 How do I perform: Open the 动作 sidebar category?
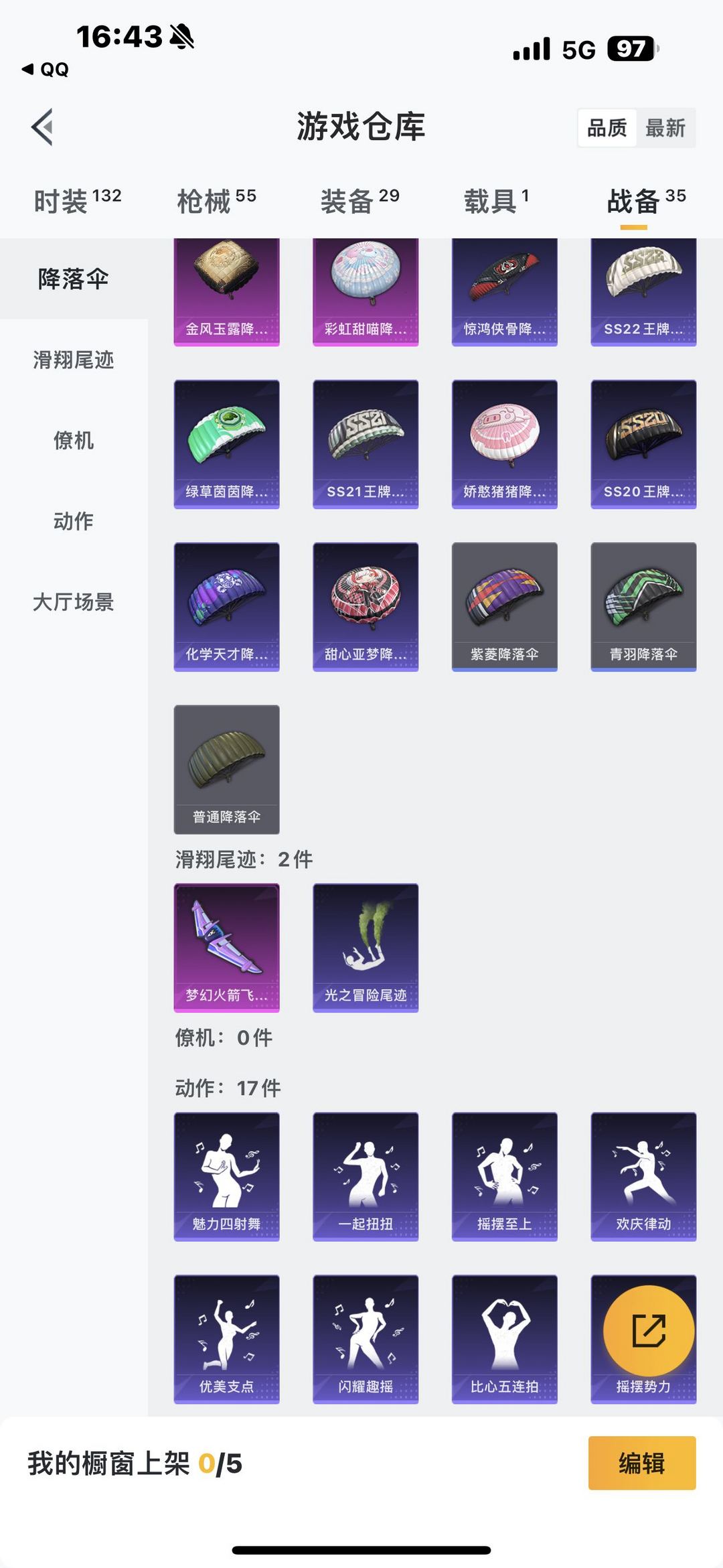[74, 521]
